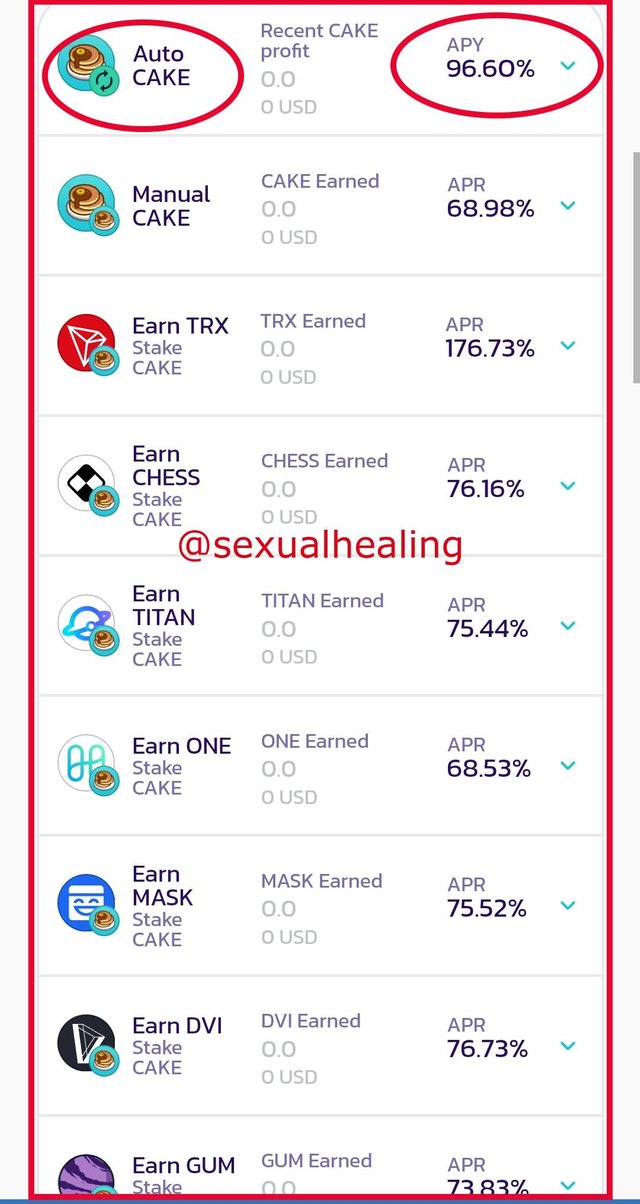Image resolution: width=640 pixels, height=1204 pixels.
Task: Expand the Earn TITAN pool chevron
Action: [x=568, y=626]
